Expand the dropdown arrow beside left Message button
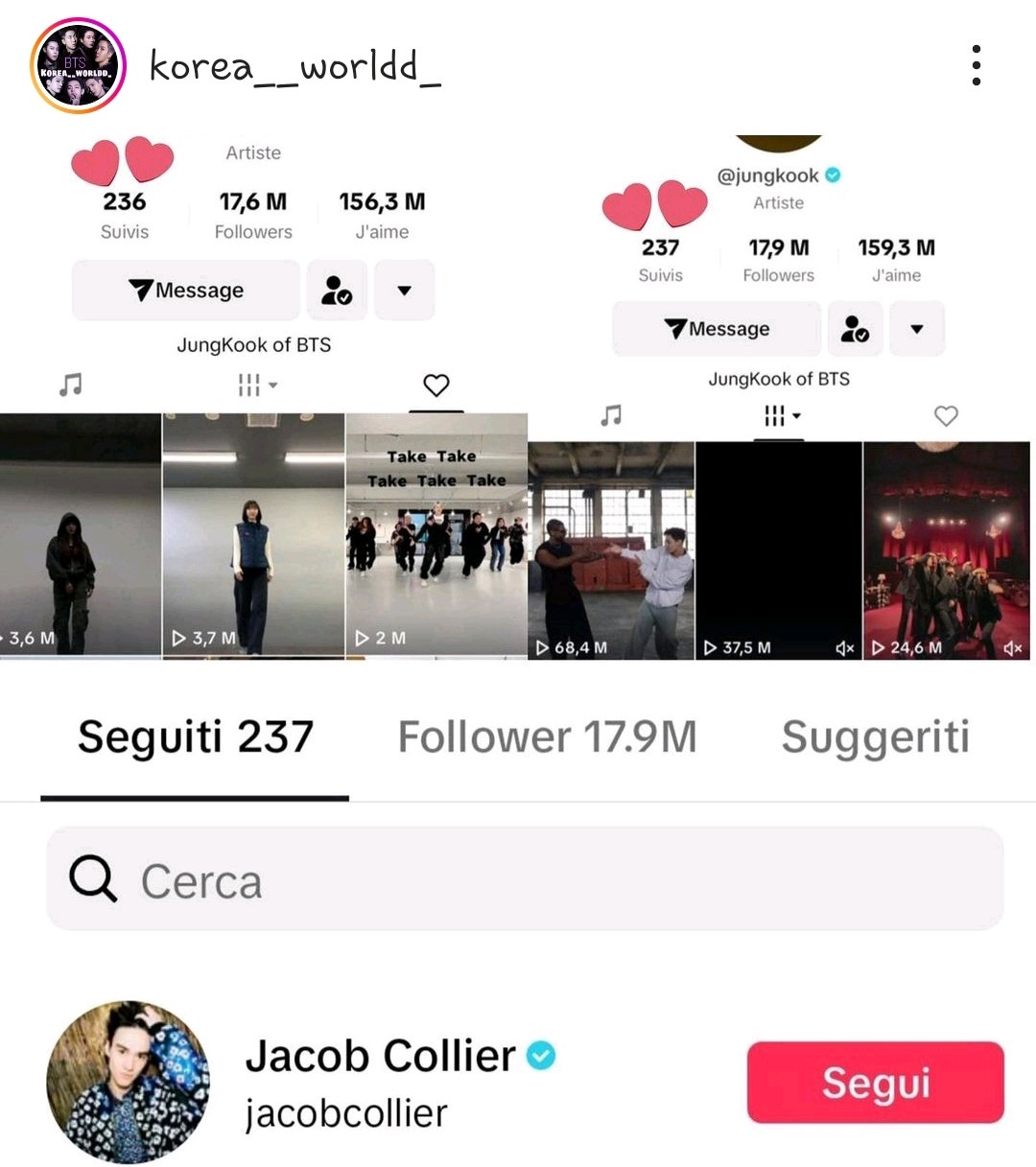Image resolution: width=1036 pixels, height=1167 pixels. point(404,290)
